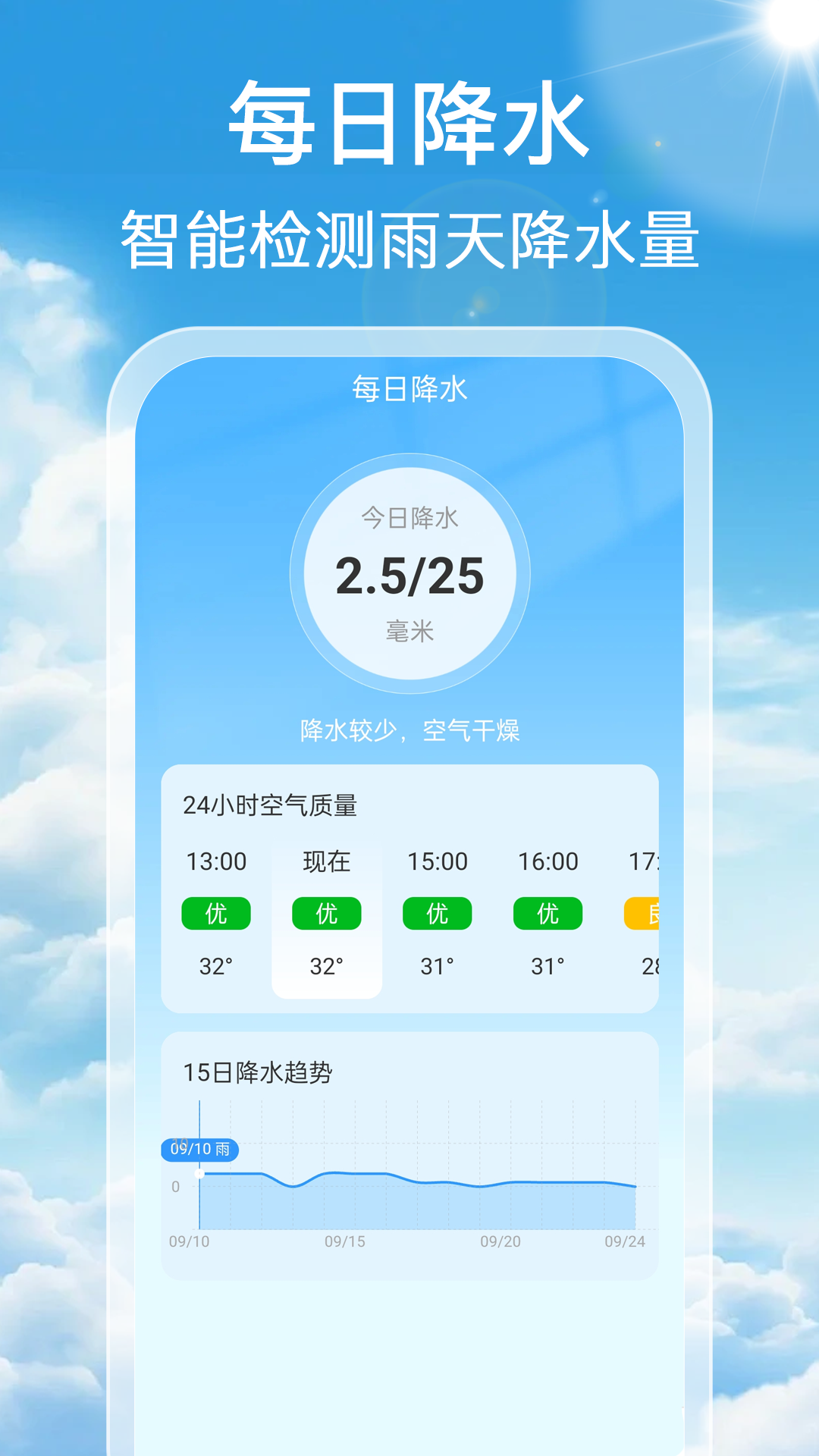
Task: Open details from the 今日降水 circle
Action: click(409, 576)
